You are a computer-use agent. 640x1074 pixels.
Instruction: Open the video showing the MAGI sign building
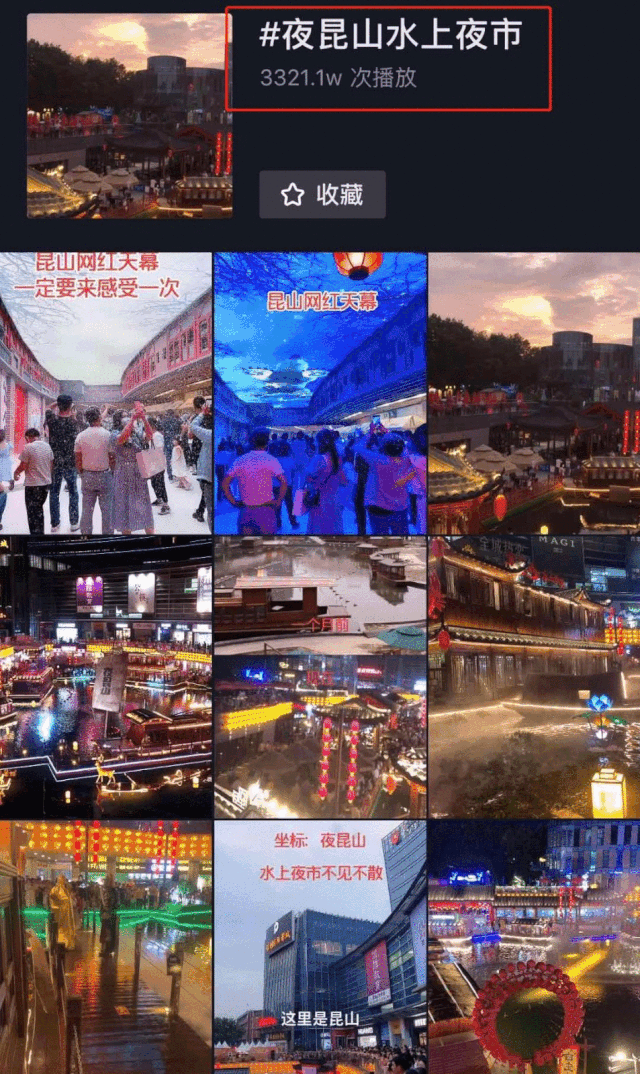(x=534, y=678)
